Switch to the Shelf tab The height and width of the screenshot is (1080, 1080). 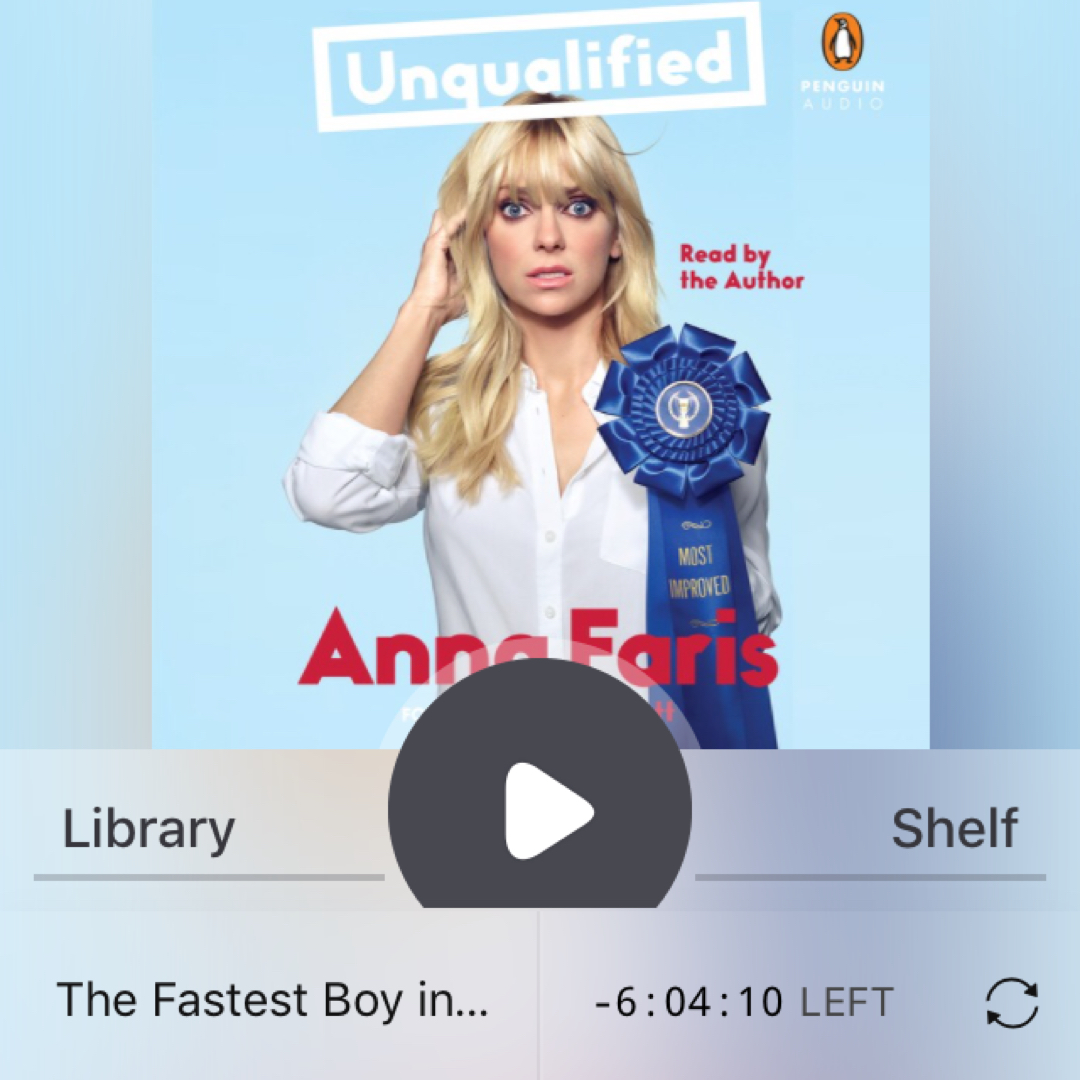[953, 830]
